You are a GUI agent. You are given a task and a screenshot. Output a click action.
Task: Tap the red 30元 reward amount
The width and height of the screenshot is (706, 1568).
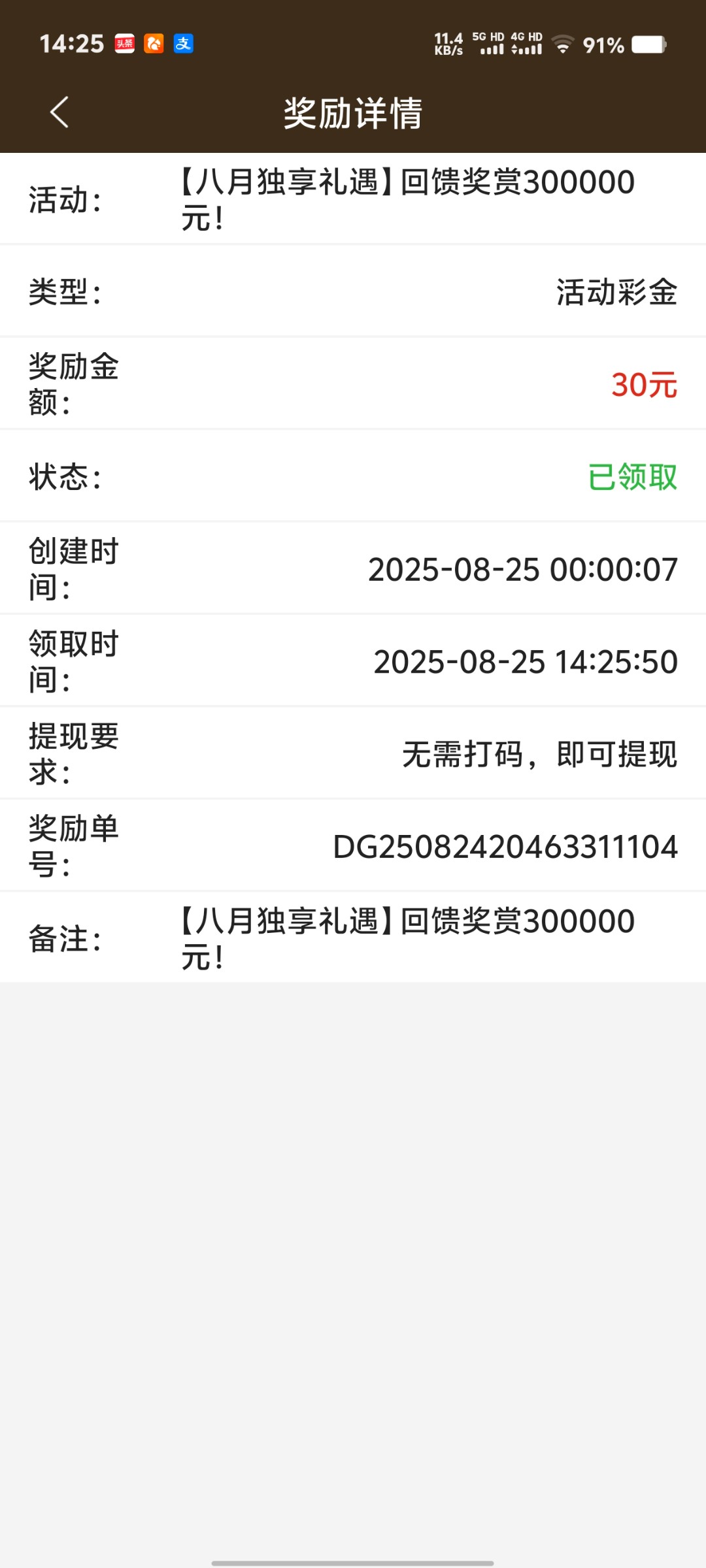point(643,384)
